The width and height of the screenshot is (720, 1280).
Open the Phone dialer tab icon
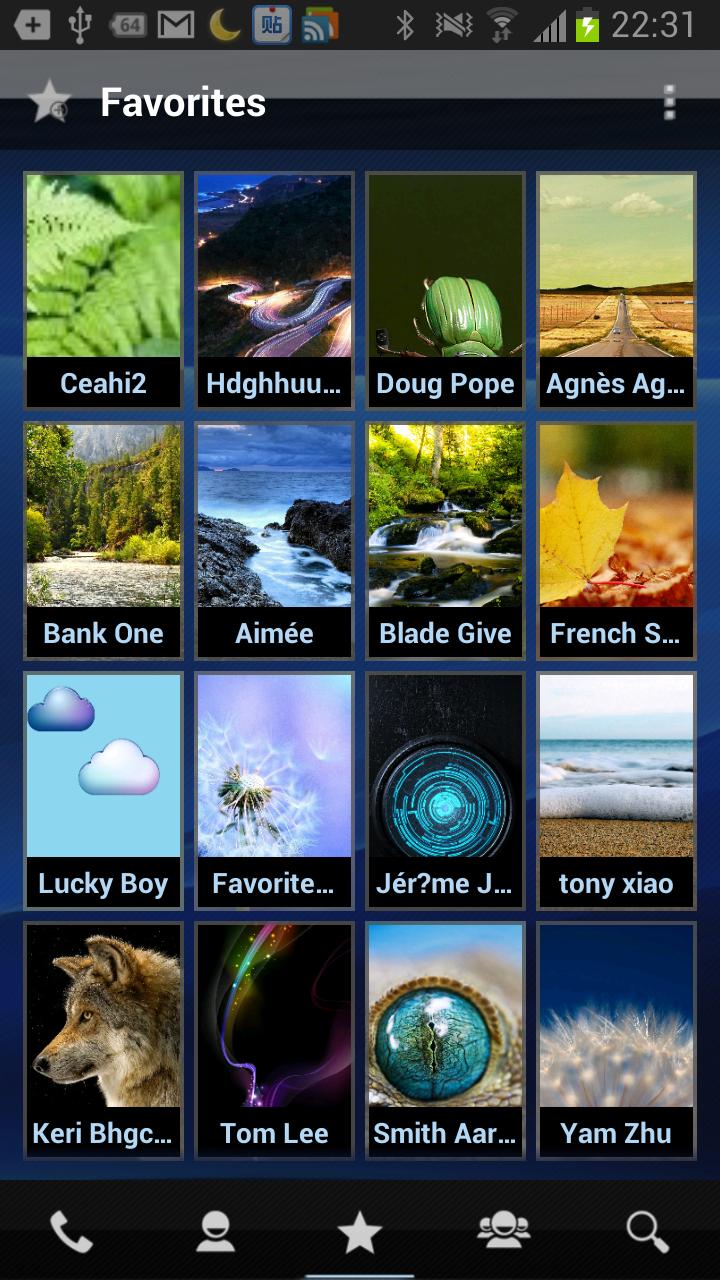pos(72,1232)
